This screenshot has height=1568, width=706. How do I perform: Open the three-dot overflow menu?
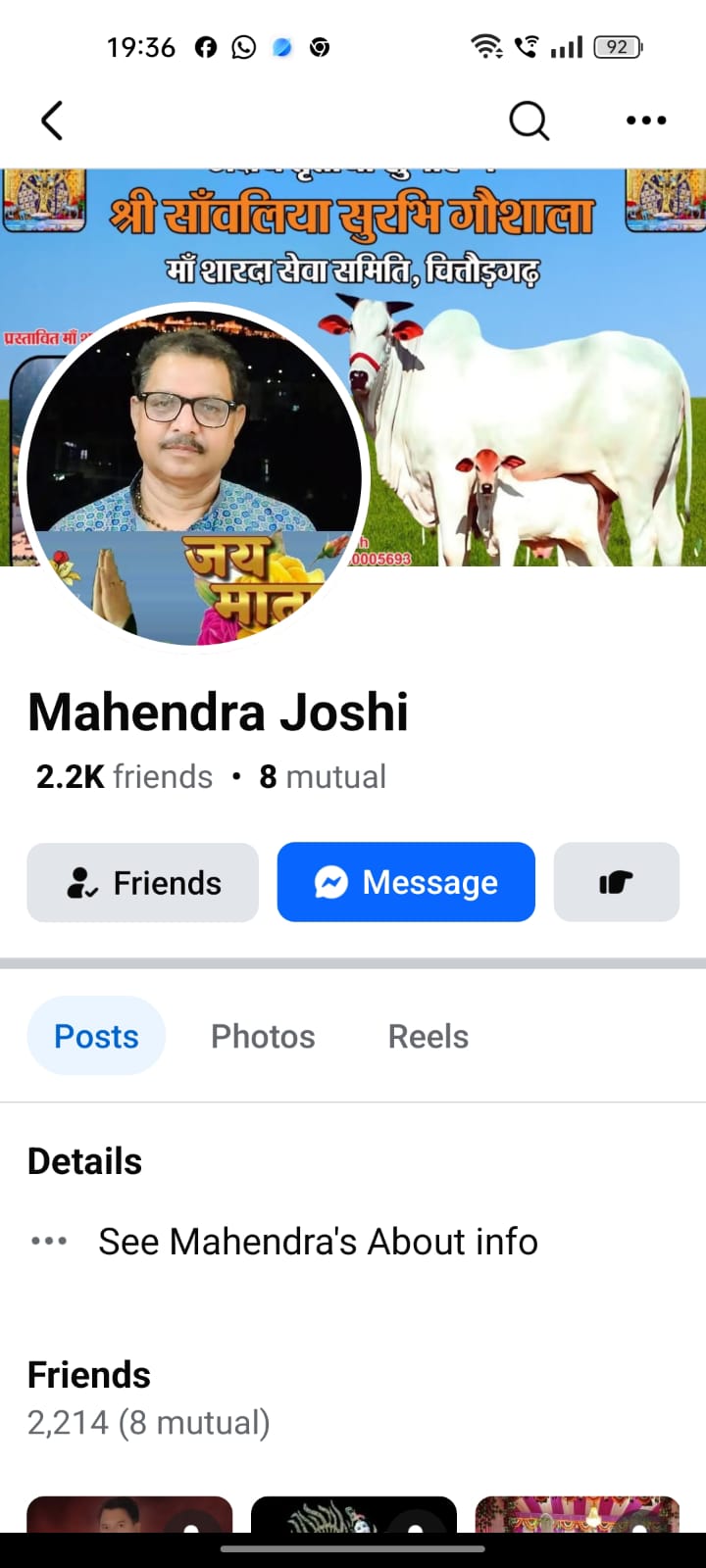pyautogui.click(x=646, y=121)
